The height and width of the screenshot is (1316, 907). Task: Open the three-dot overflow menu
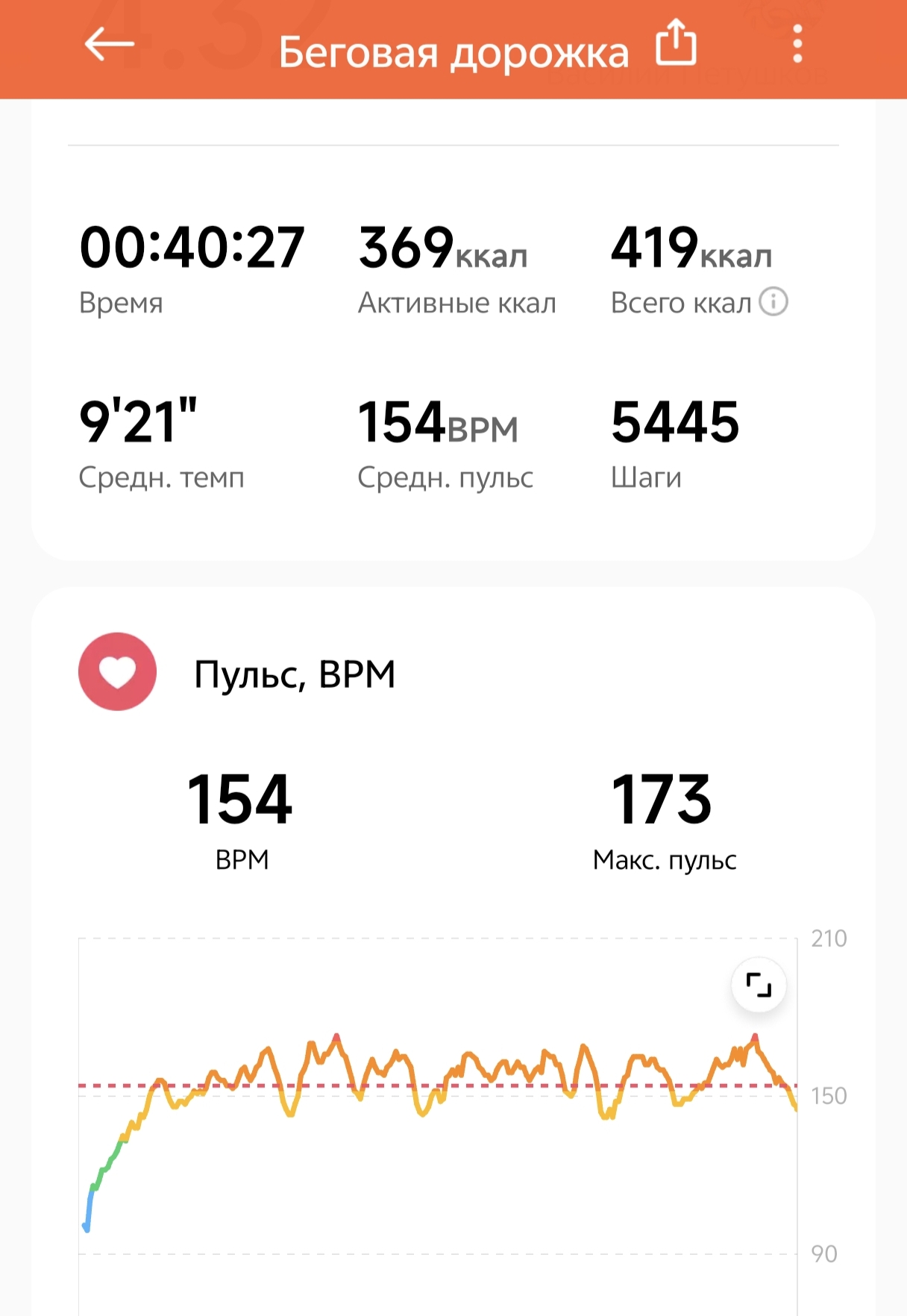tap(797, 44)
